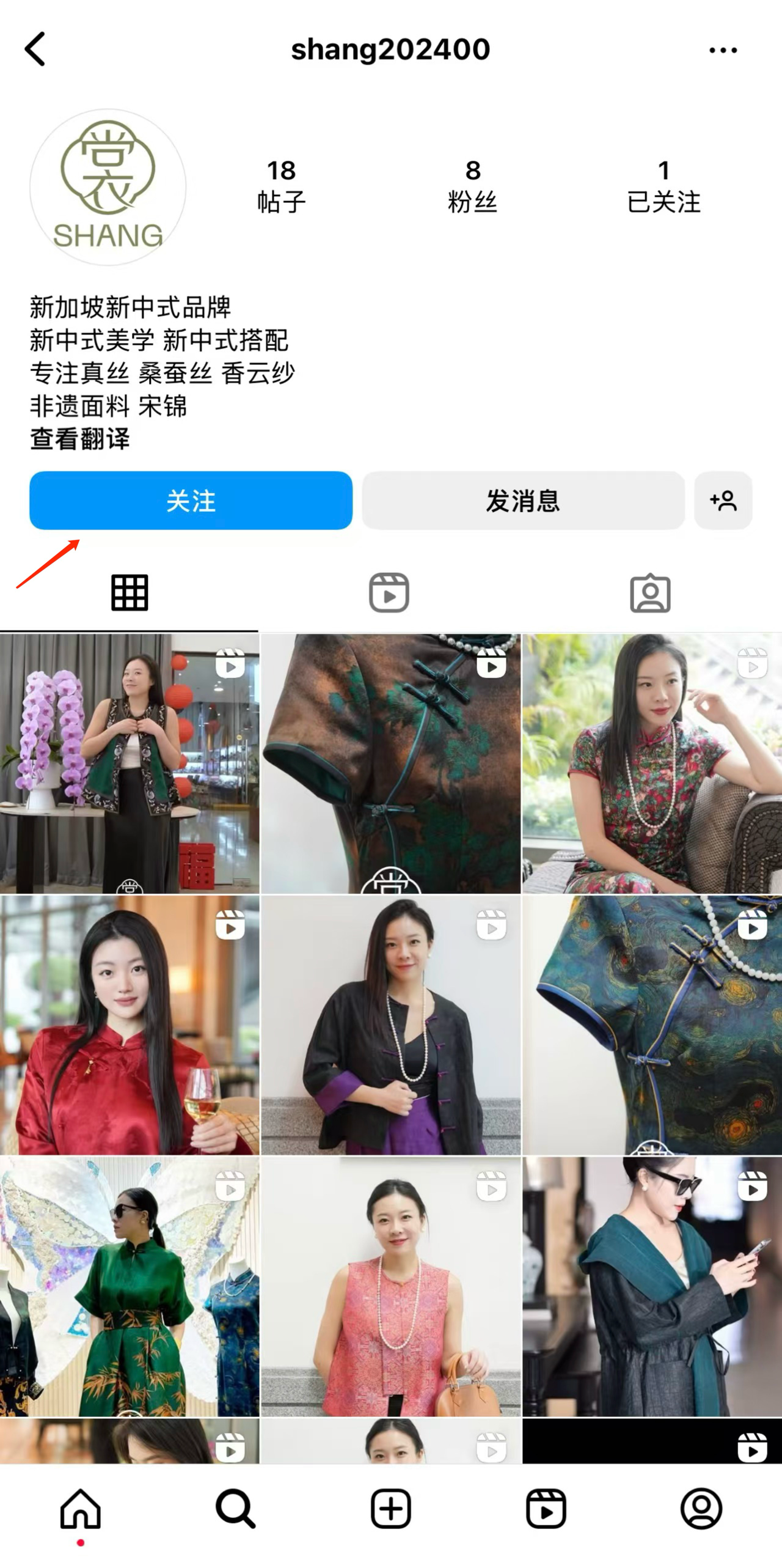Open Reels from the bottom navigation
Viewport: 782px width, 1568px height.
(546, 1508)
